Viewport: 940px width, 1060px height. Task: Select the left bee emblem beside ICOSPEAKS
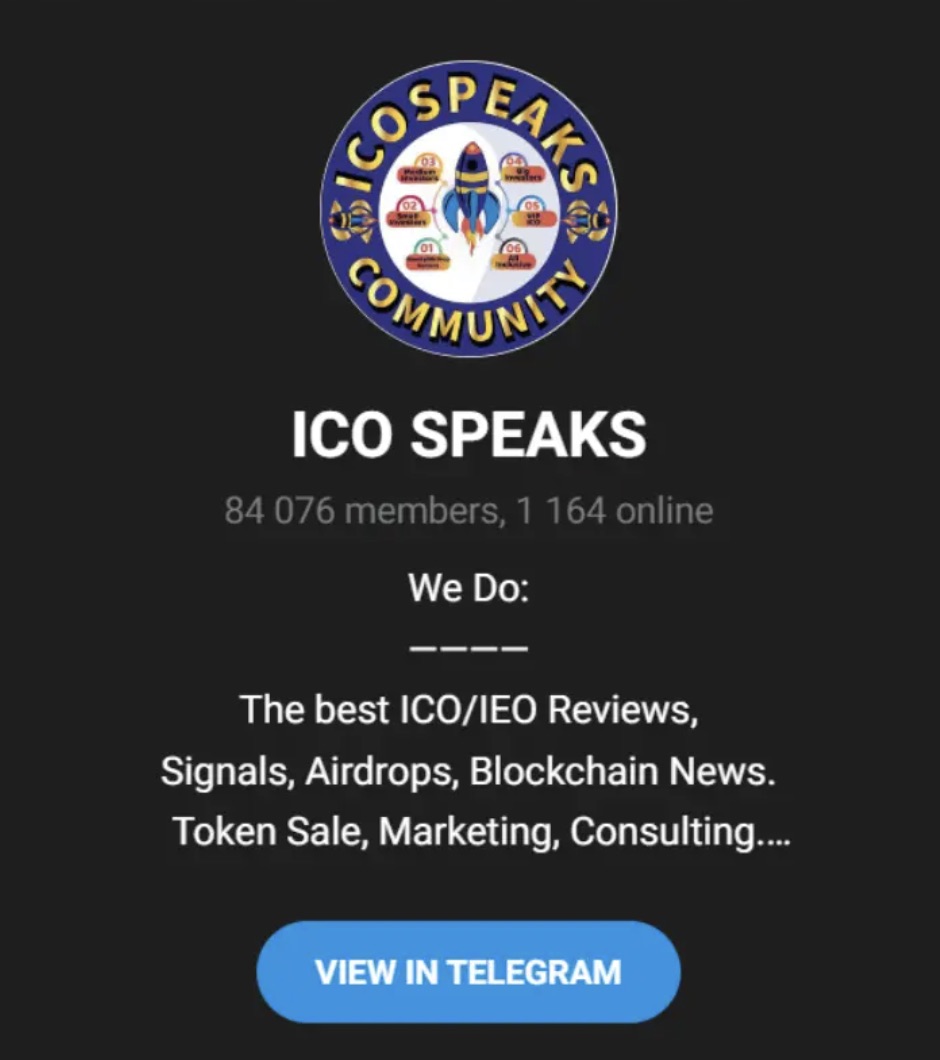[x=352, y=217]
